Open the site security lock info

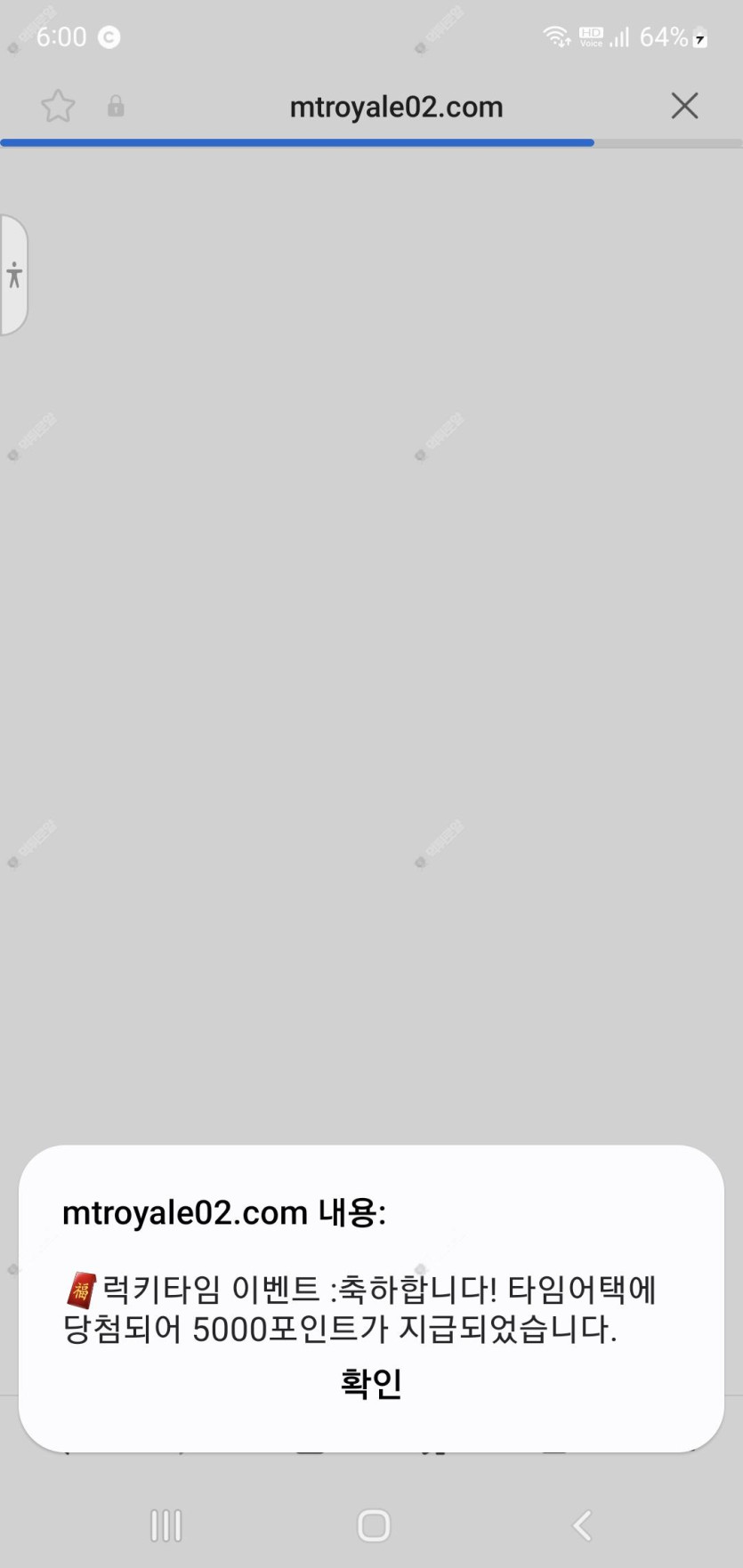[116, 107]
